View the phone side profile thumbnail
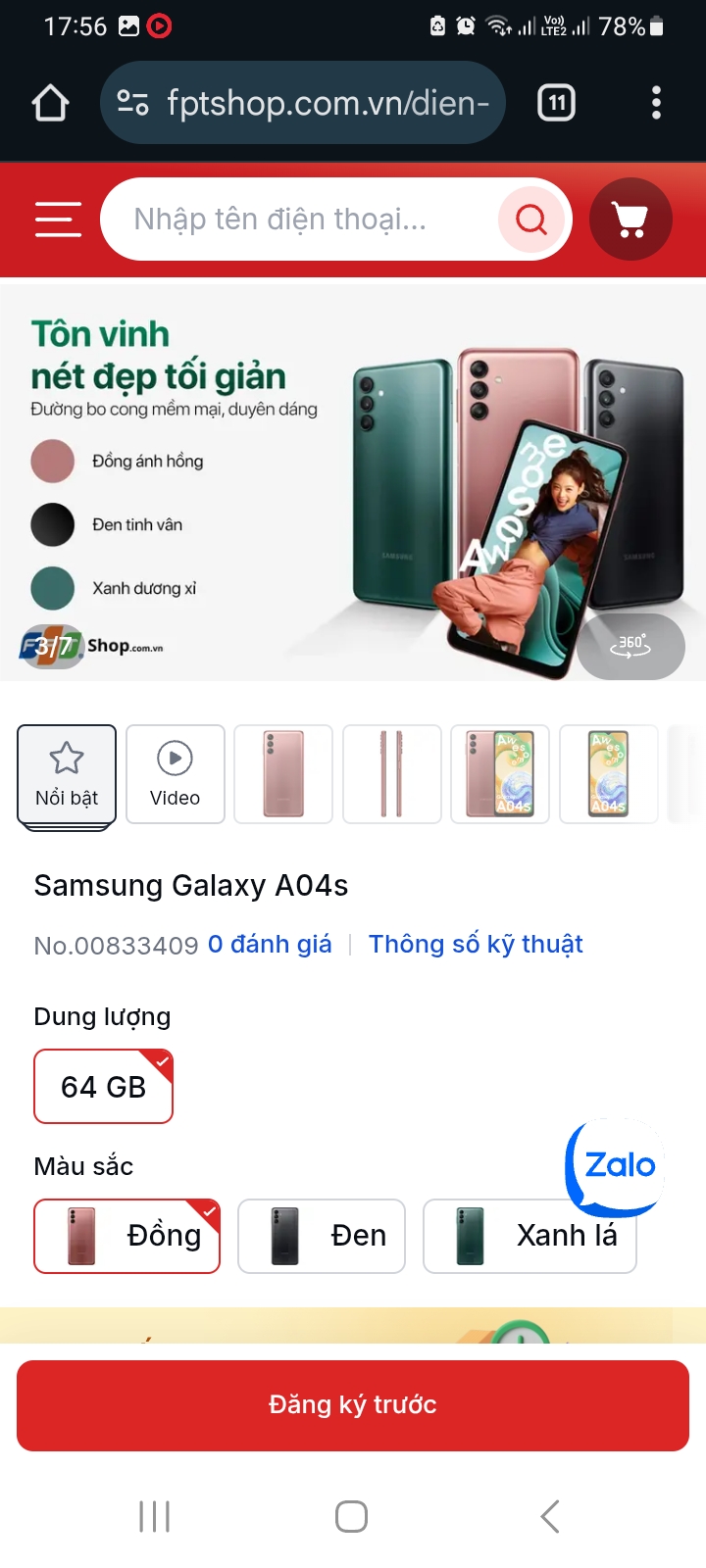Viewport: 706px width, 1568px height. click(x=391, y=775)
